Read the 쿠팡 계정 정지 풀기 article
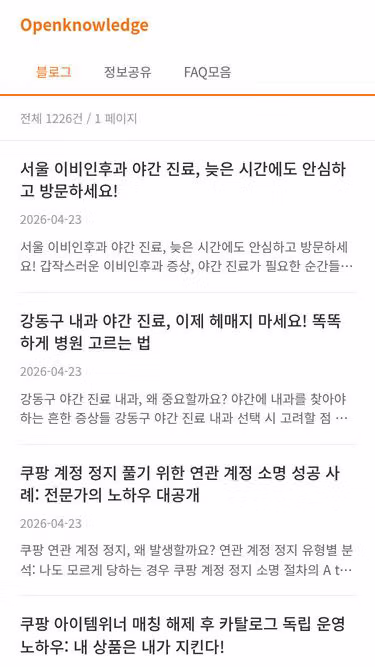375x667 pixels. coord(180,484)
